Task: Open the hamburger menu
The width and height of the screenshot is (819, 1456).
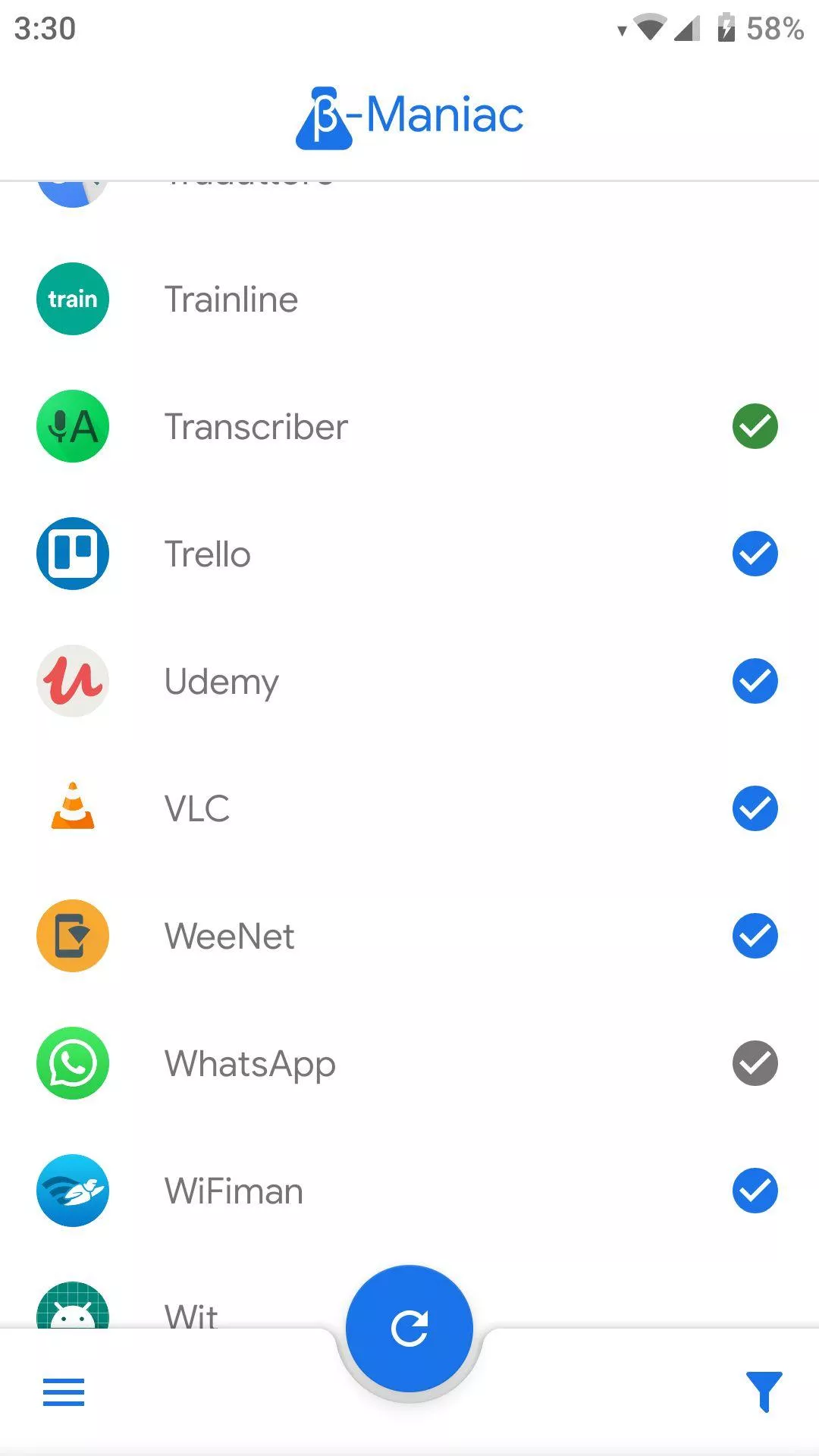Action: (64, 1392)
